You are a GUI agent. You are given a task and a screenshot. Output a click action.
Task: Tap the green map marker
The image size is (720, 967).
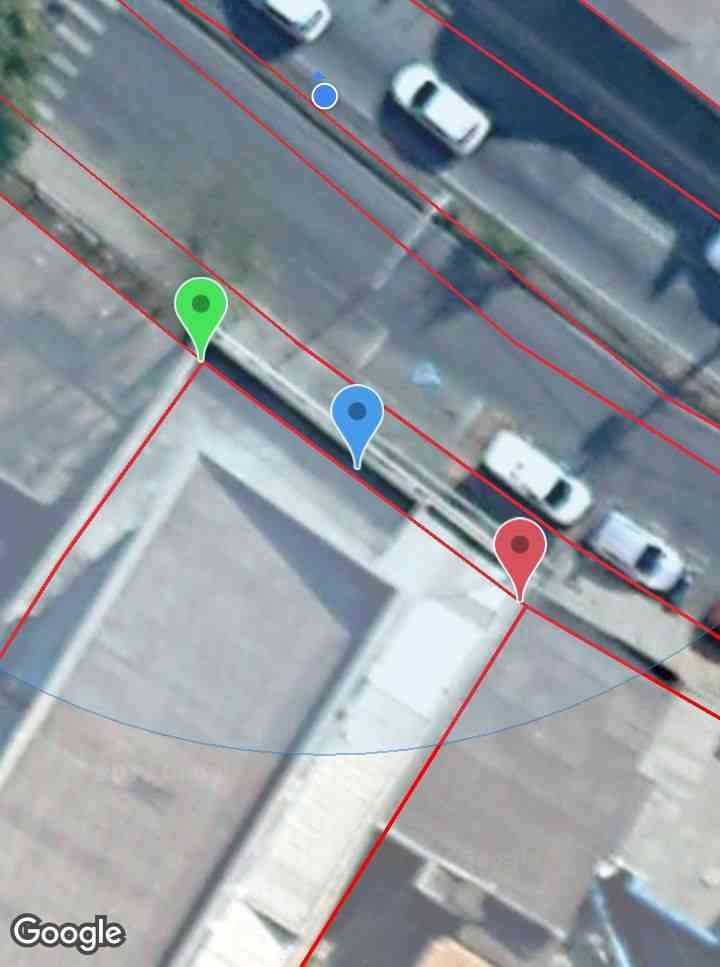click(201, 308)
